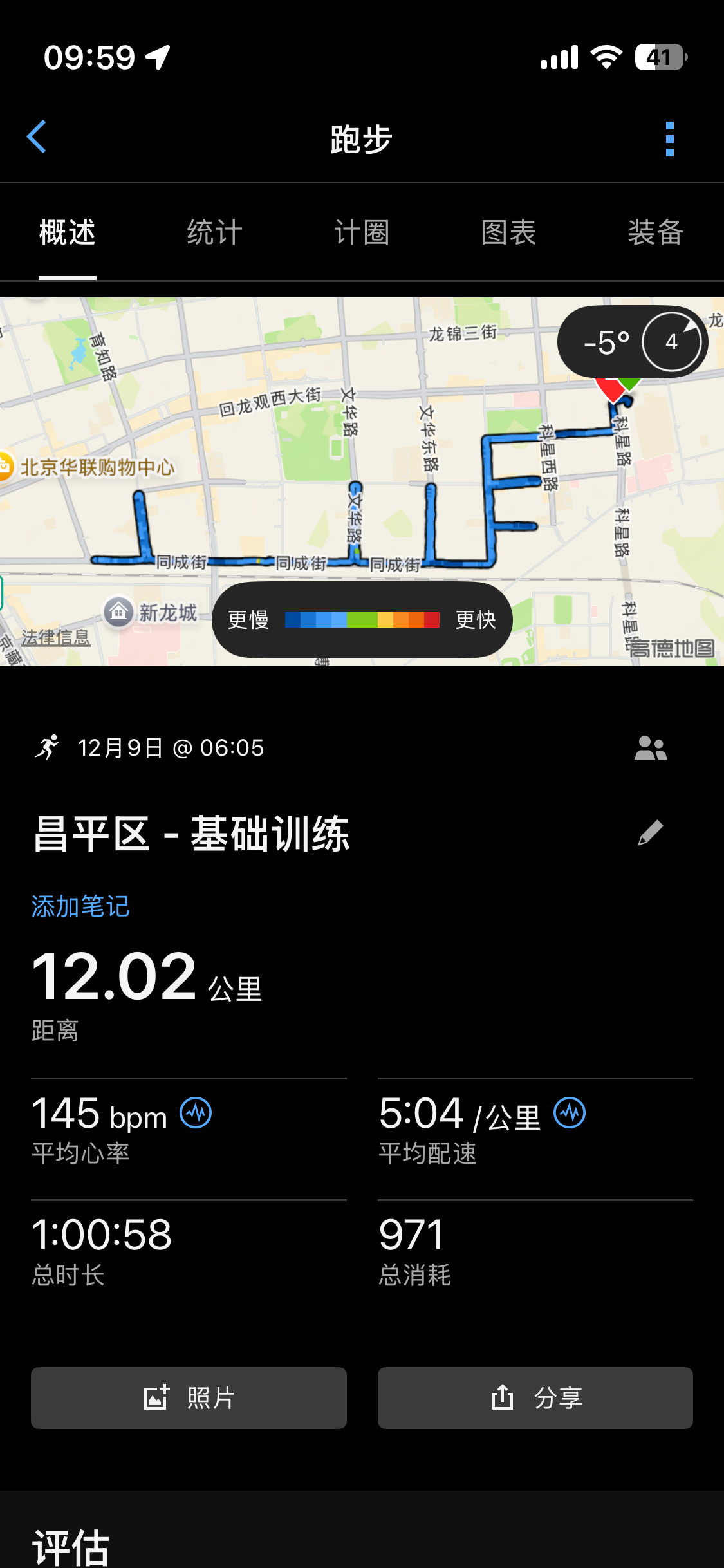Tap the info icon beside average pace
Image resolution: width=724 pixels, height=1568 pixels.
coord(570,1113)
